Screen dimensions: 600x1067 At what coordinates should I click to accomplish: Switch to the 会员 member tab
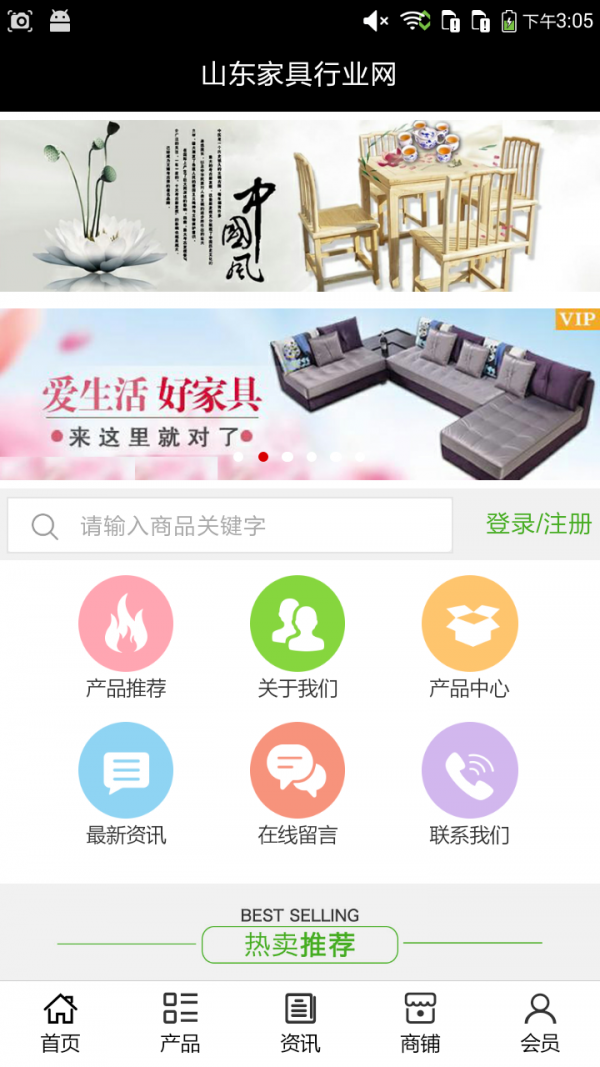pos(540,1022)
